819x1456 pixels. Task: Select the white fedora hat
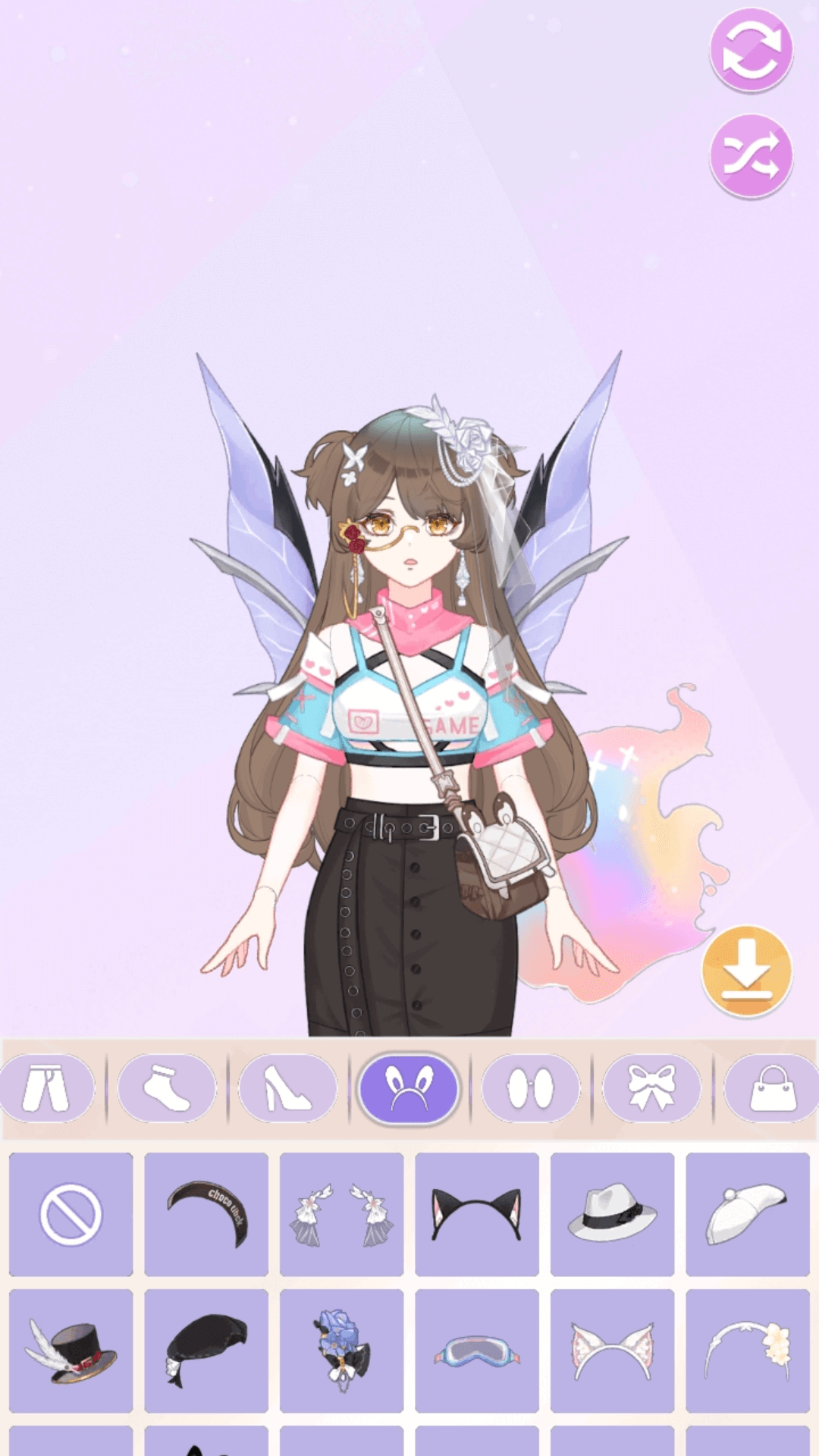pos(612,1215)
